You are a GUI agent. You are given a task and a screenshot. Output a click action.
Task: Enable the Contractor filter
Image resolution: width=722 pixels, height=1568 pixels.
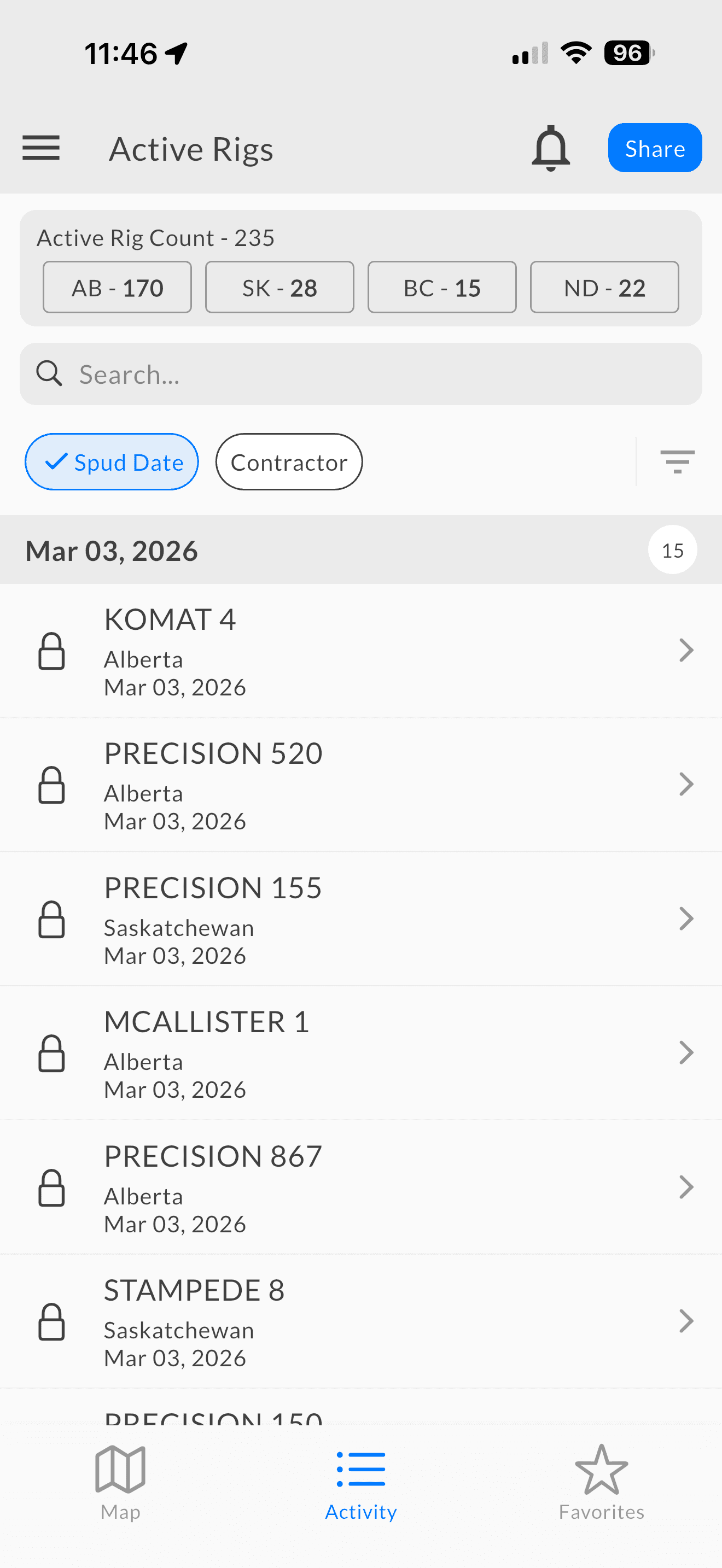coord(289,461)
